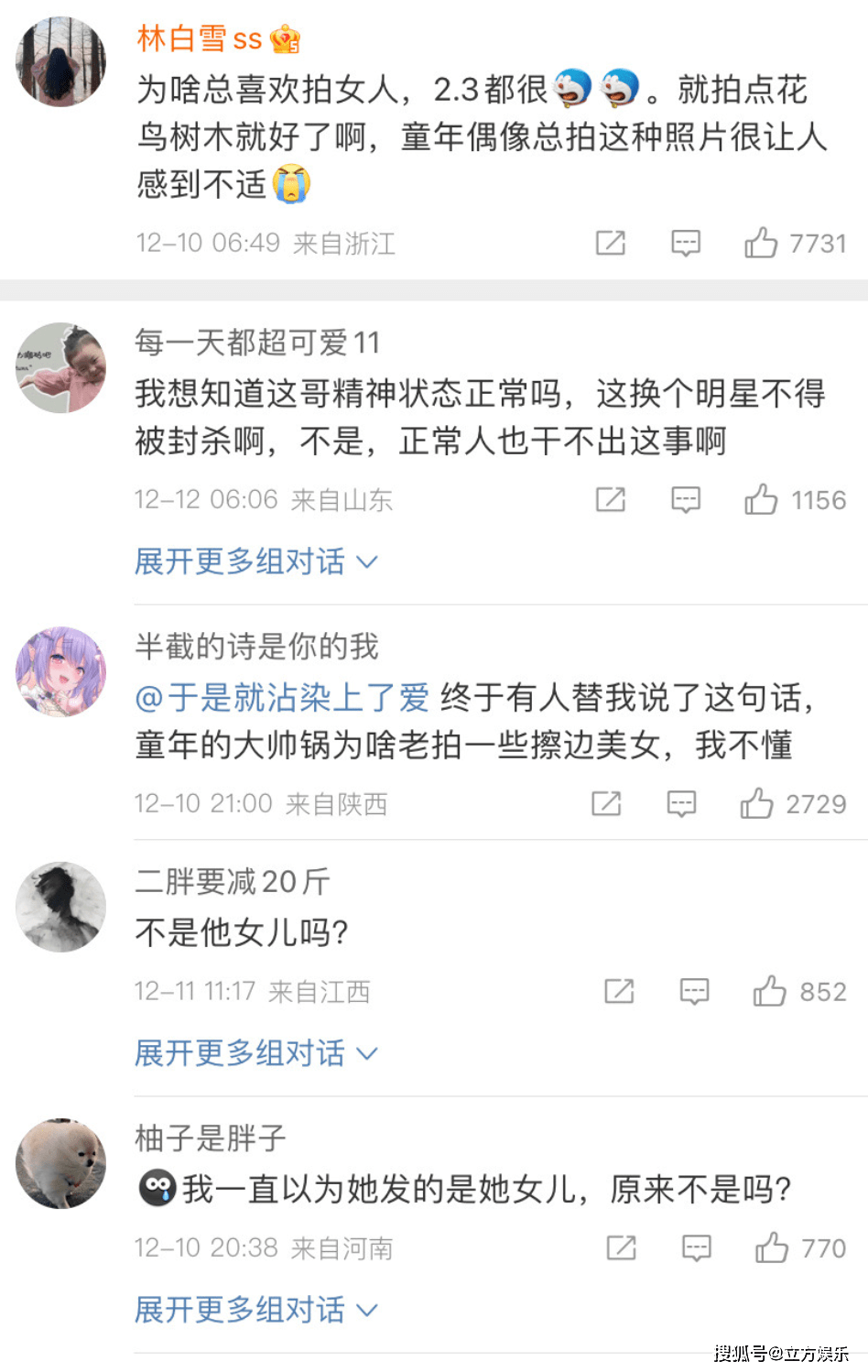Like the comment by 半截的诗是你的我
This screenshot has width=868, height=1372.
click(x=757, y=803)
